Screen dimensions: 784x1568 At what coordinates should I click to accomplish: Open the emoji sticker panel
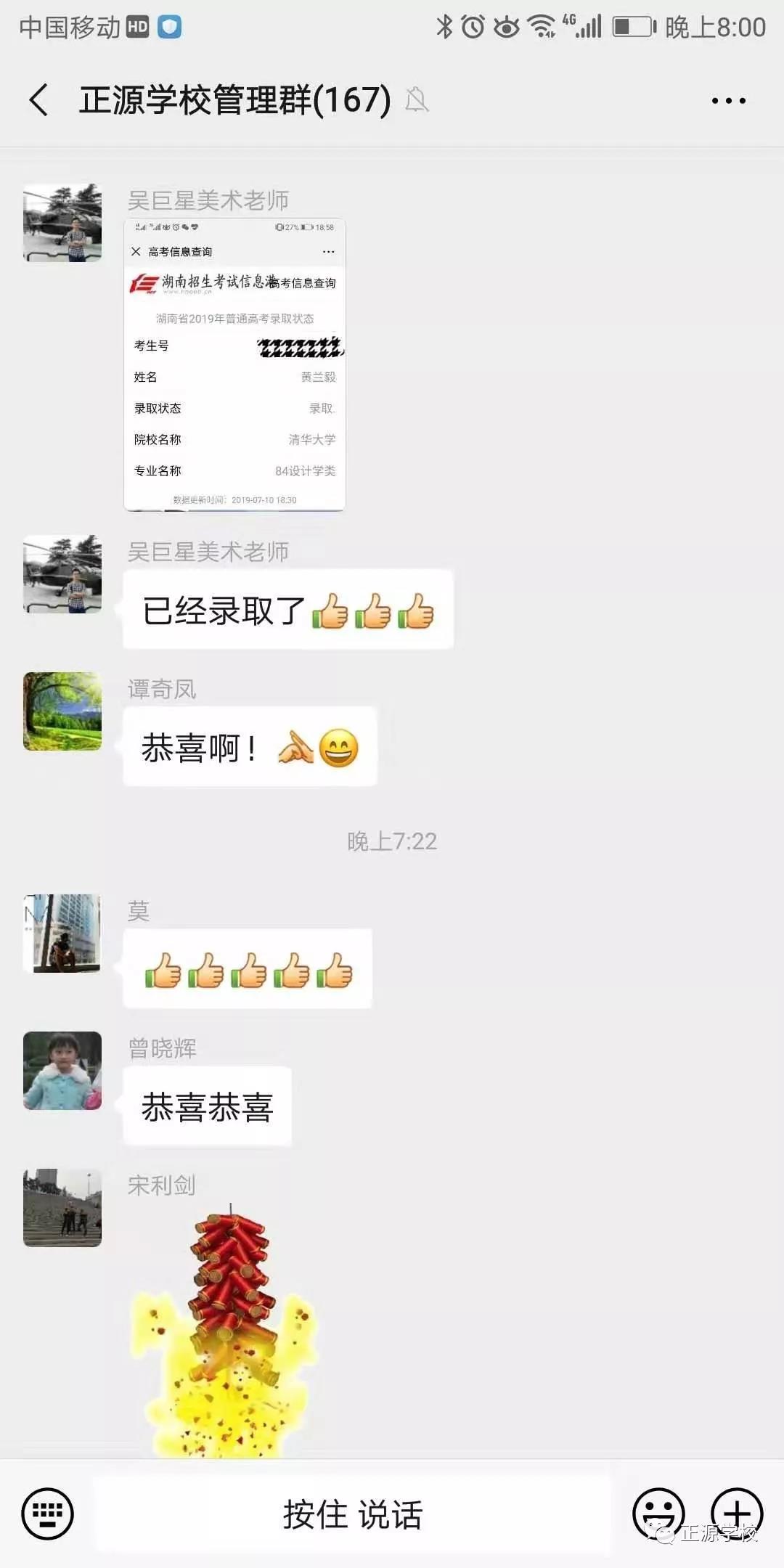coord(658,1514)
